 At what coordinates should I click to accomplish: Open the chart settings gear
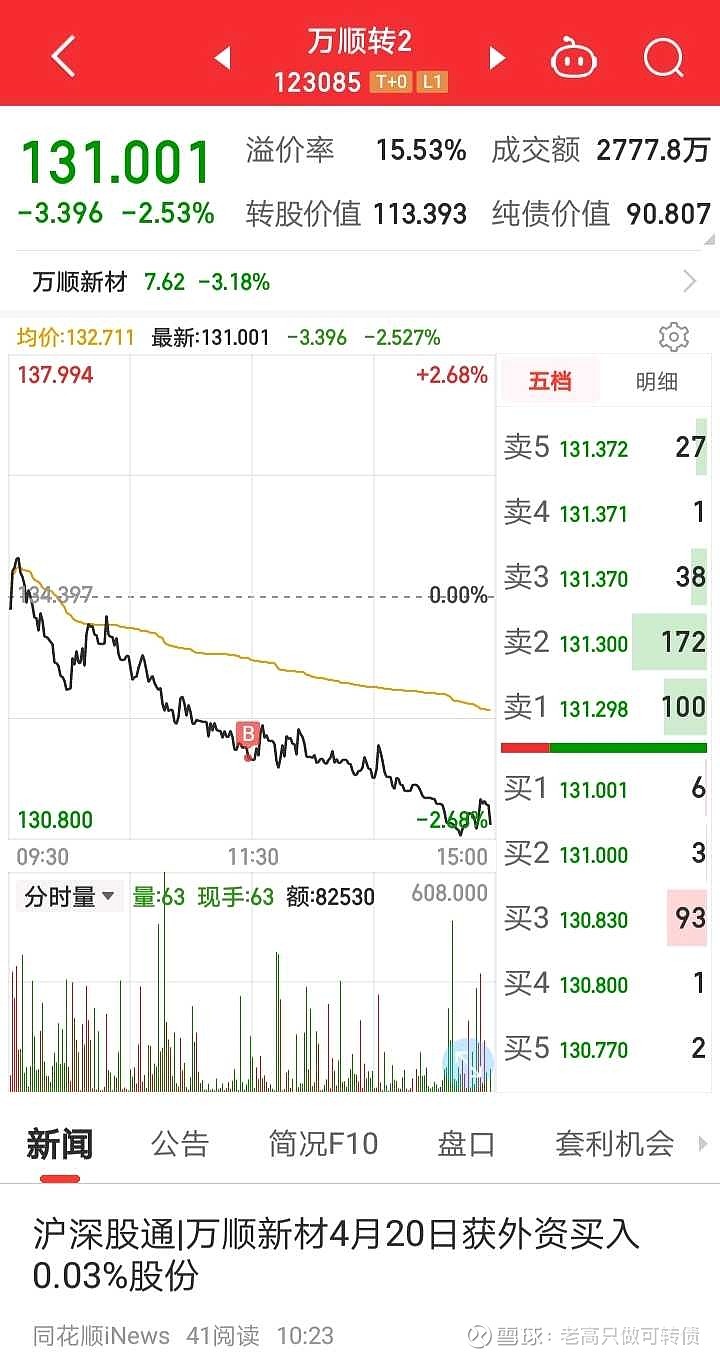(675, 337)
